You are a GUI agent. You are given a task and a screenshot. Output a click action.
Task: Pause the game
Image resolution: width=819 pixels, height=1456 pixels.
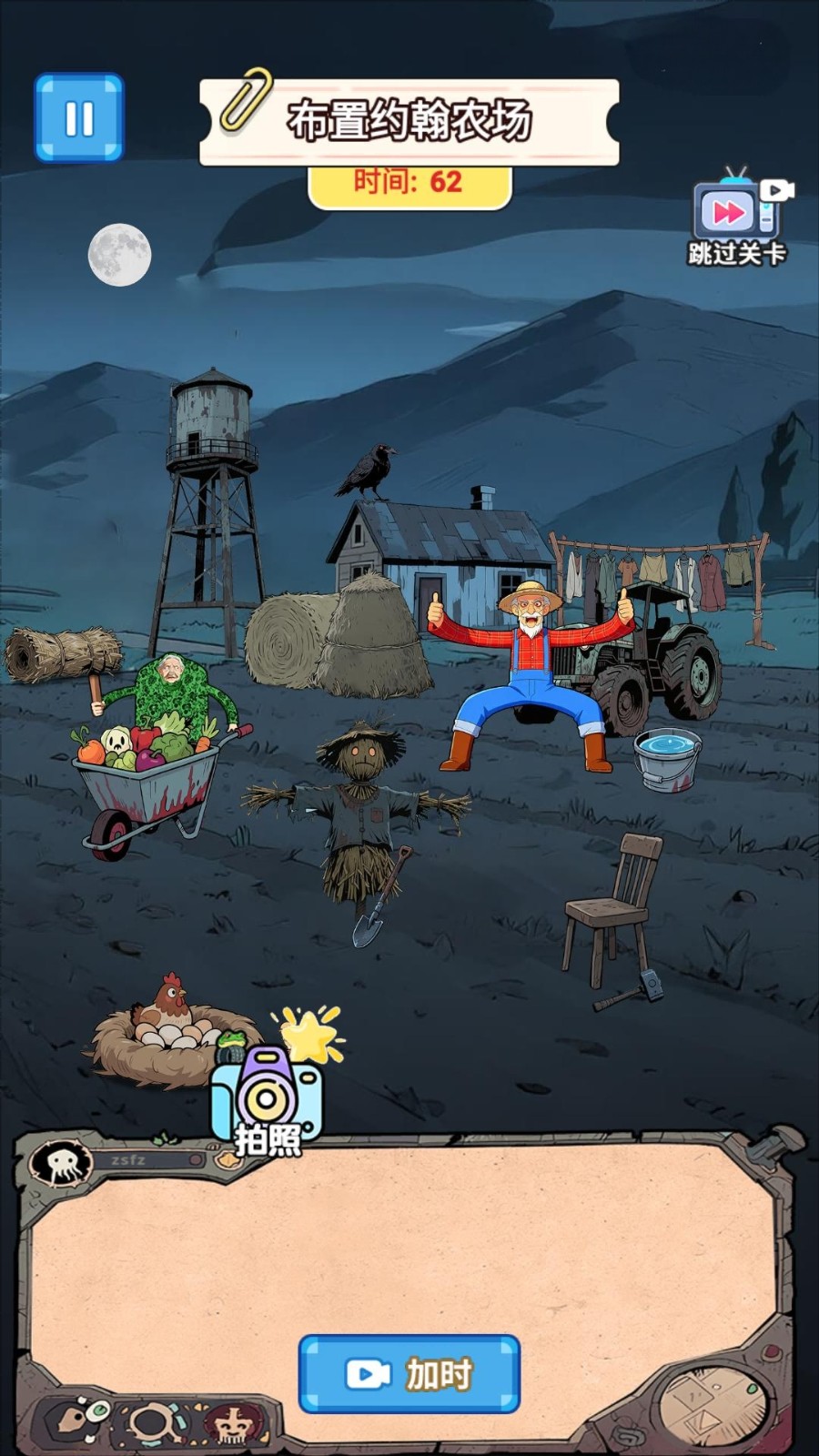(79, 118)
